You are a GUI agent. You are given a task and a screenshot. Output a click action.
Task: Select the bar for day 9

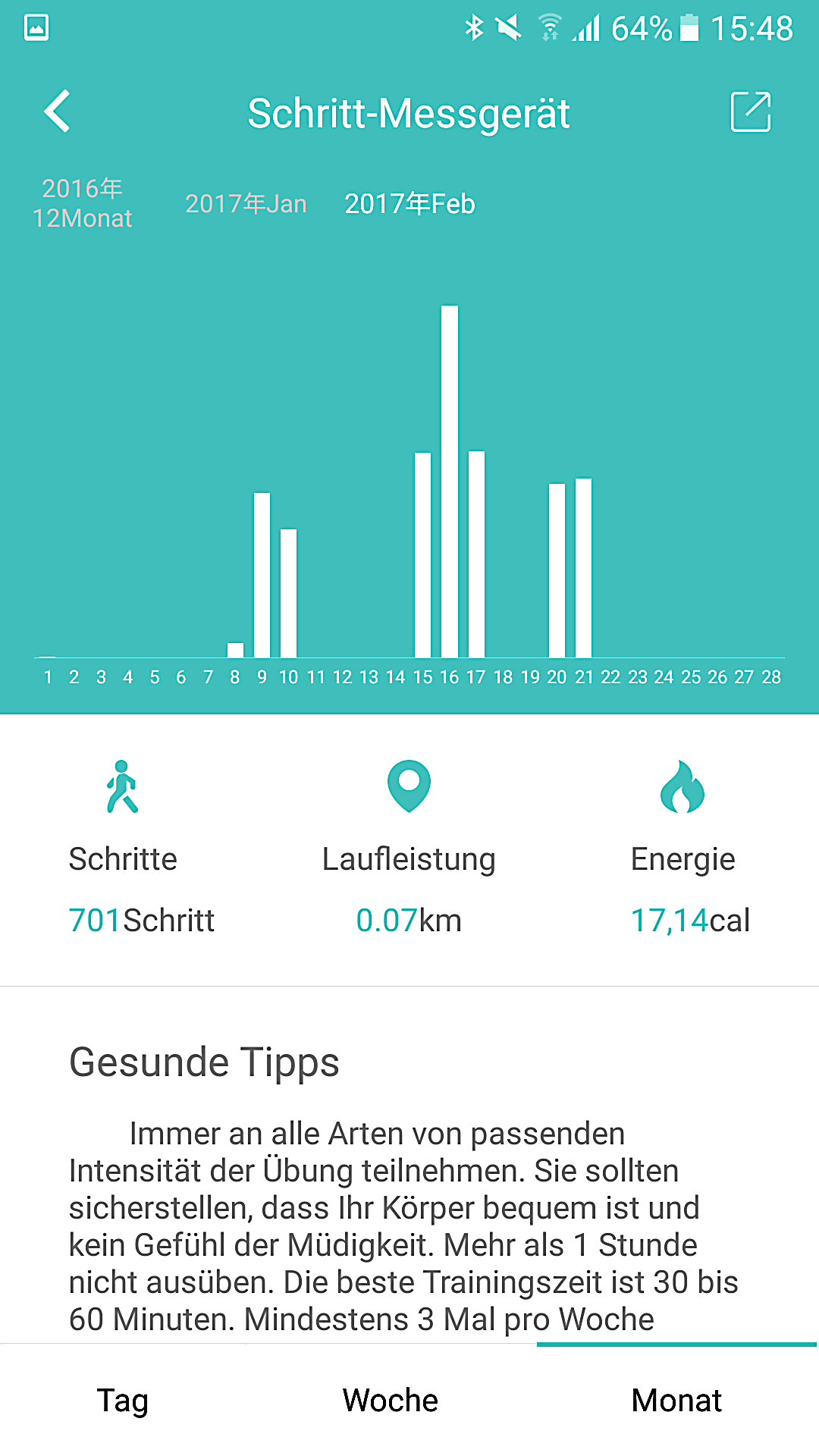[x=262, y=575]
